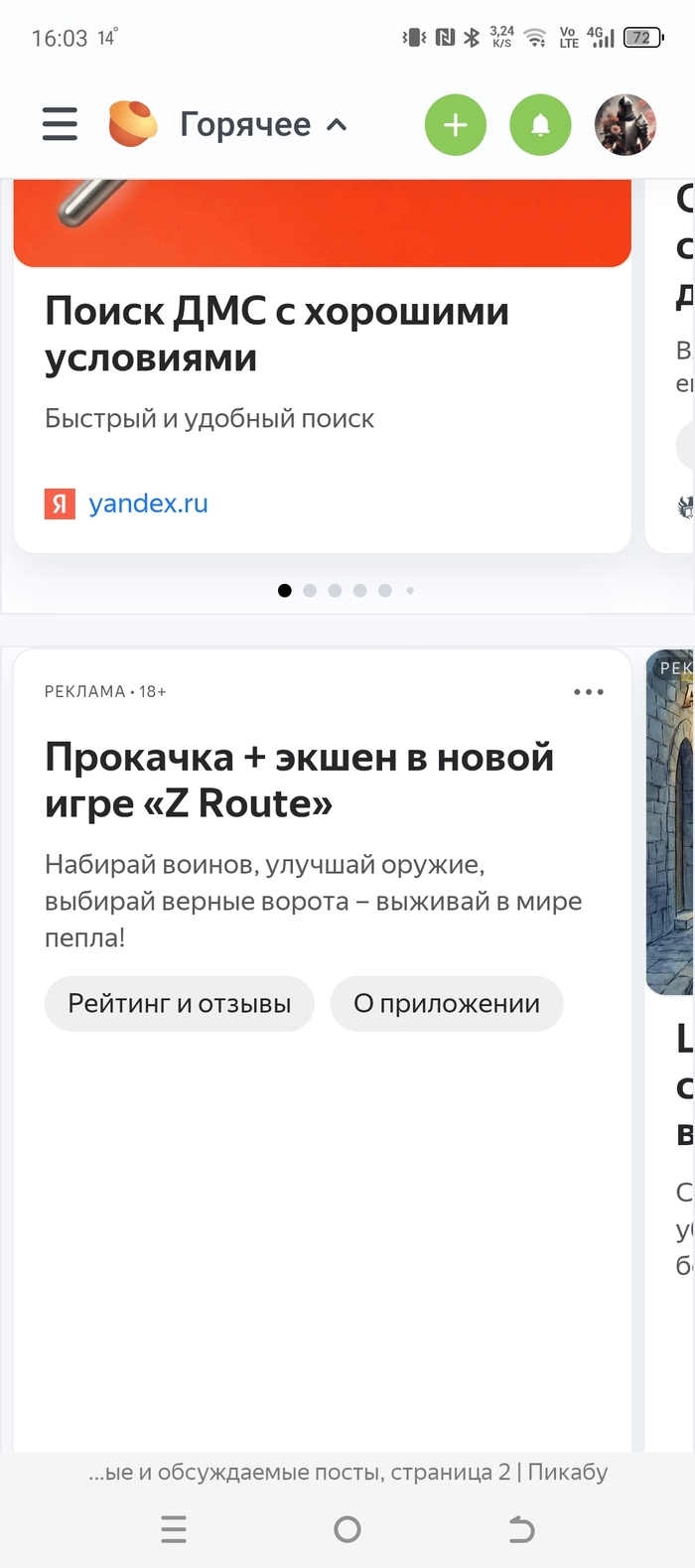This screenshot has height=1568, width=695.
Task: Jump to second carousel page dot
Action: click(x=310, y=590)
